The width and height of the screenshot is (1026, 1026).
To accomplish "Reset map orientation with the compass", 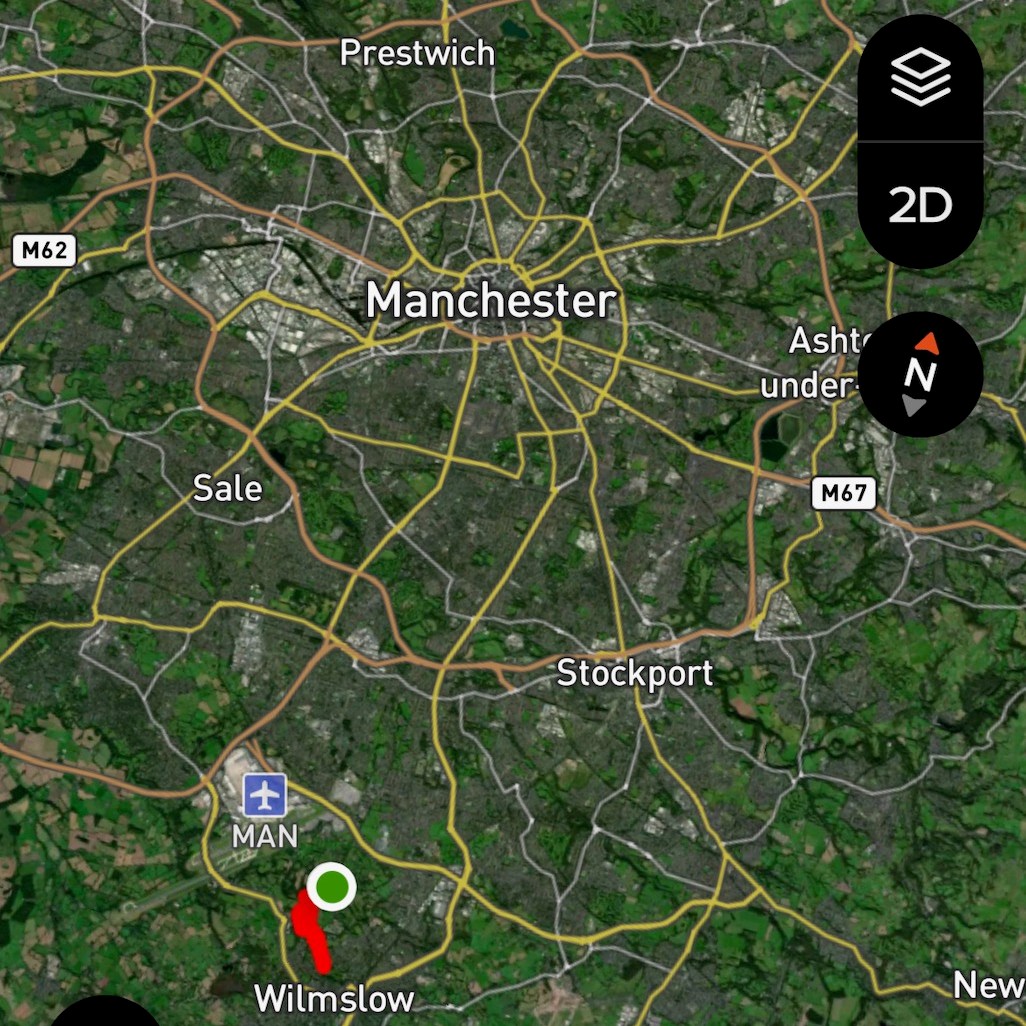I will click(921, 374).
